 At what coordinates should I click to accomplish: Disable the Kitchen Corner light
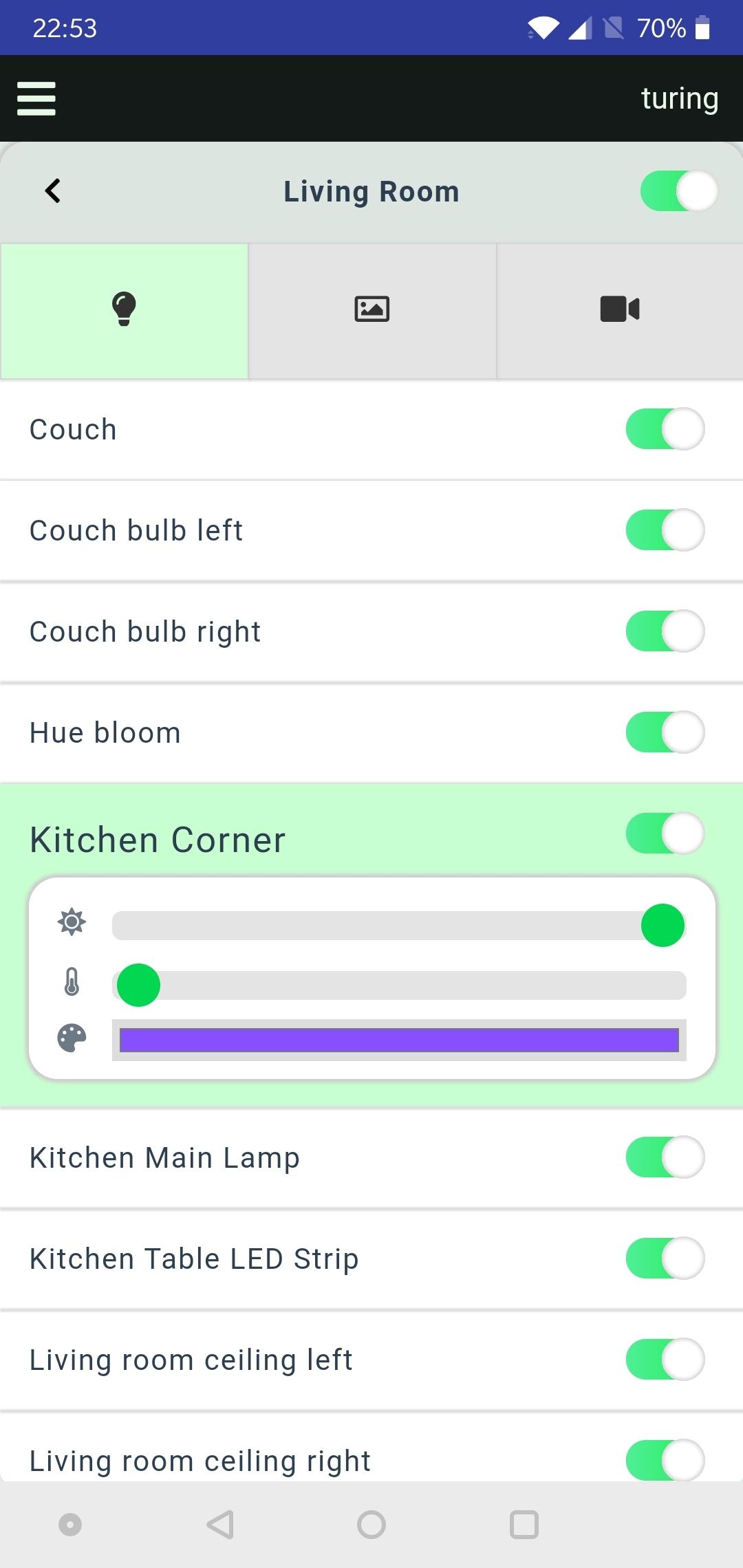(665, 834)
